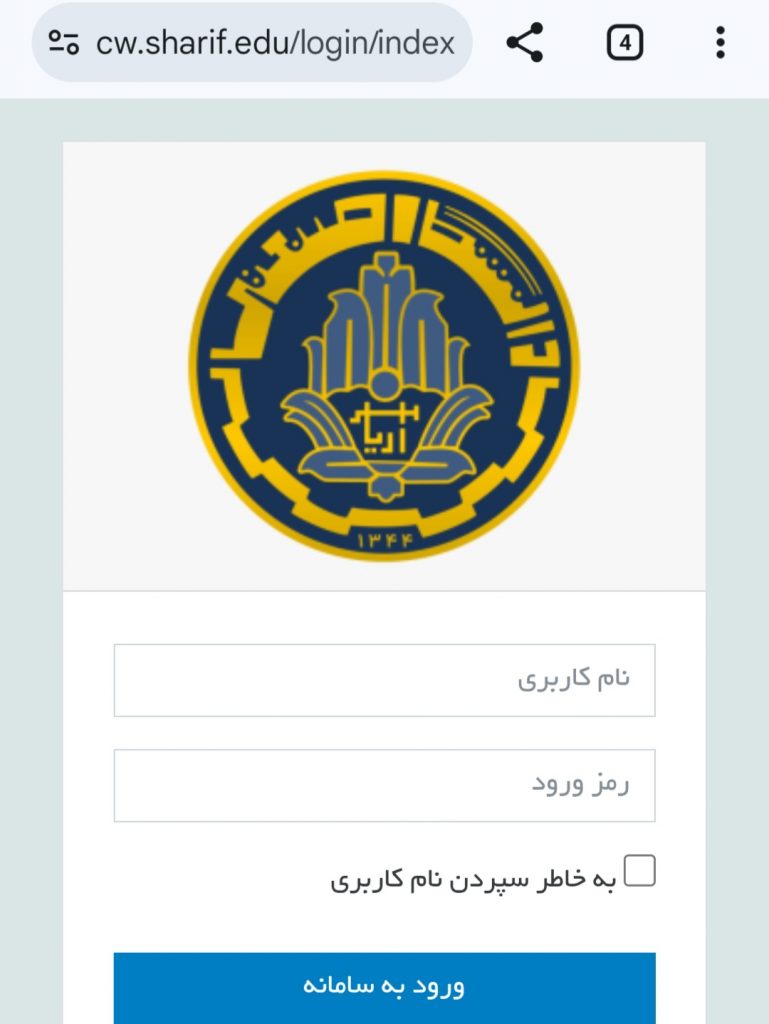Screen dimensions: 769x1024
Task: Open the site info icon in address bar
Action: [64, 43]
